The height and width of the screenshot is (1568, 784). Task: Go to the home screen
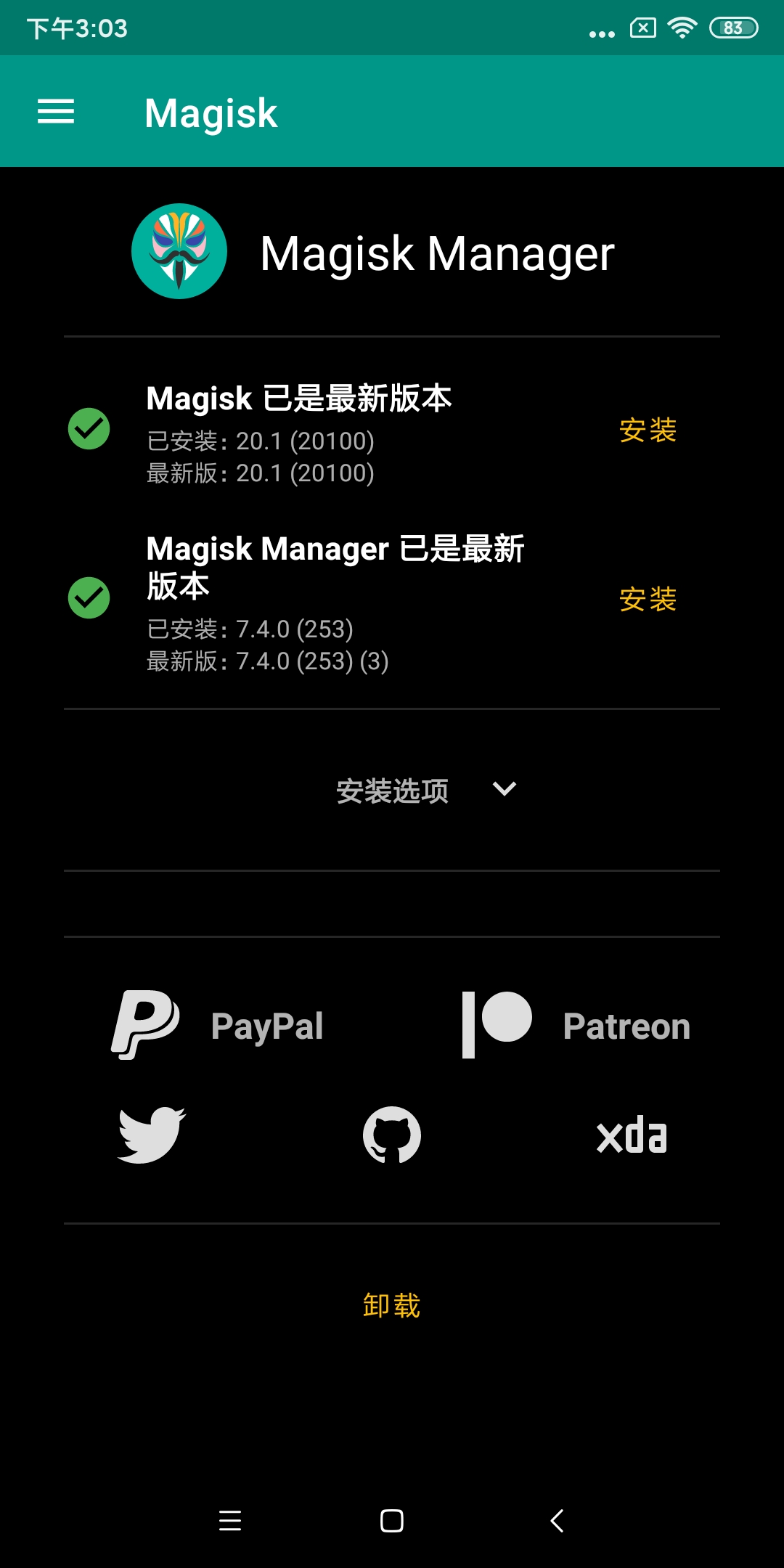click(392, 1520)
